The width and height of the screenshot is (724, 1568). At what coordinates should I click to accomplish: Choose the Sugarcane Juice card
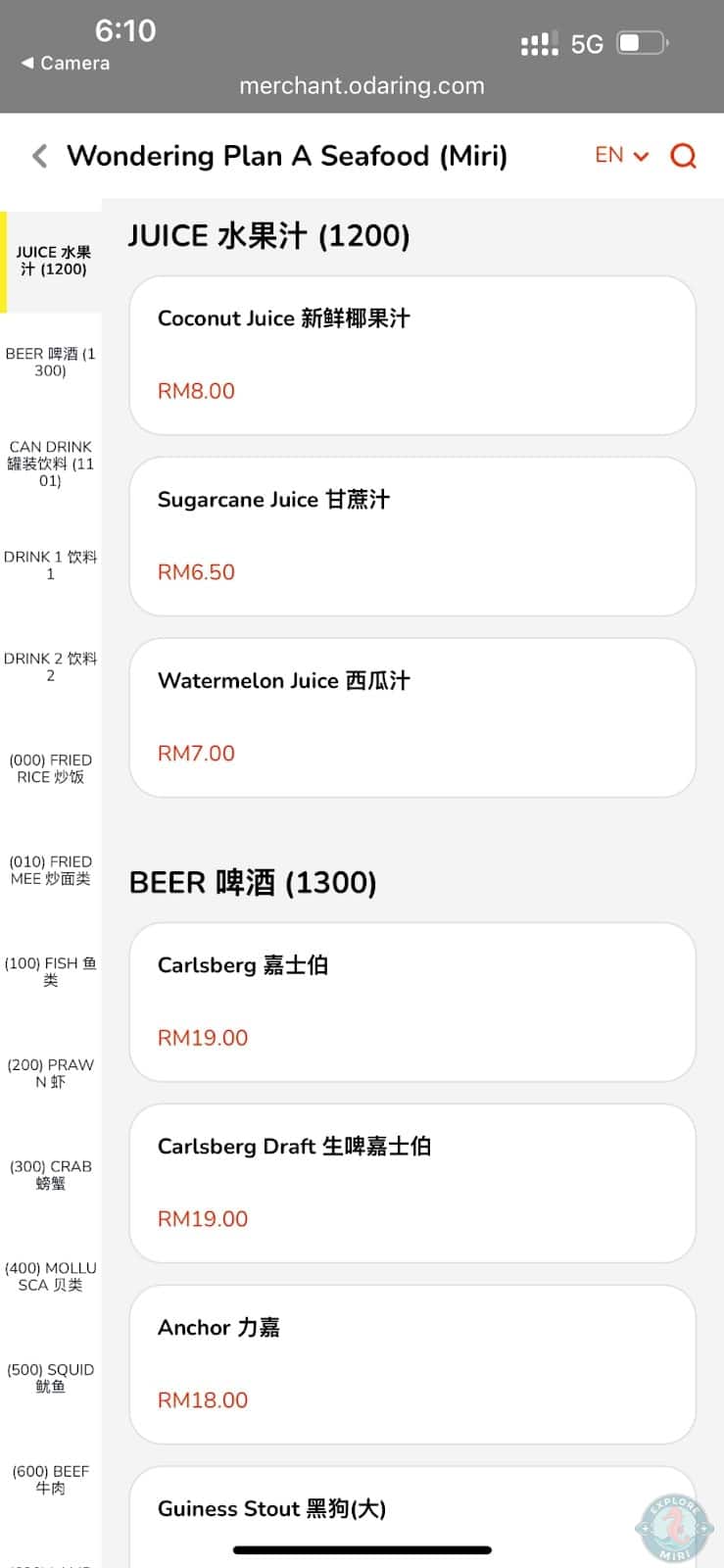(x=412, y=536)
